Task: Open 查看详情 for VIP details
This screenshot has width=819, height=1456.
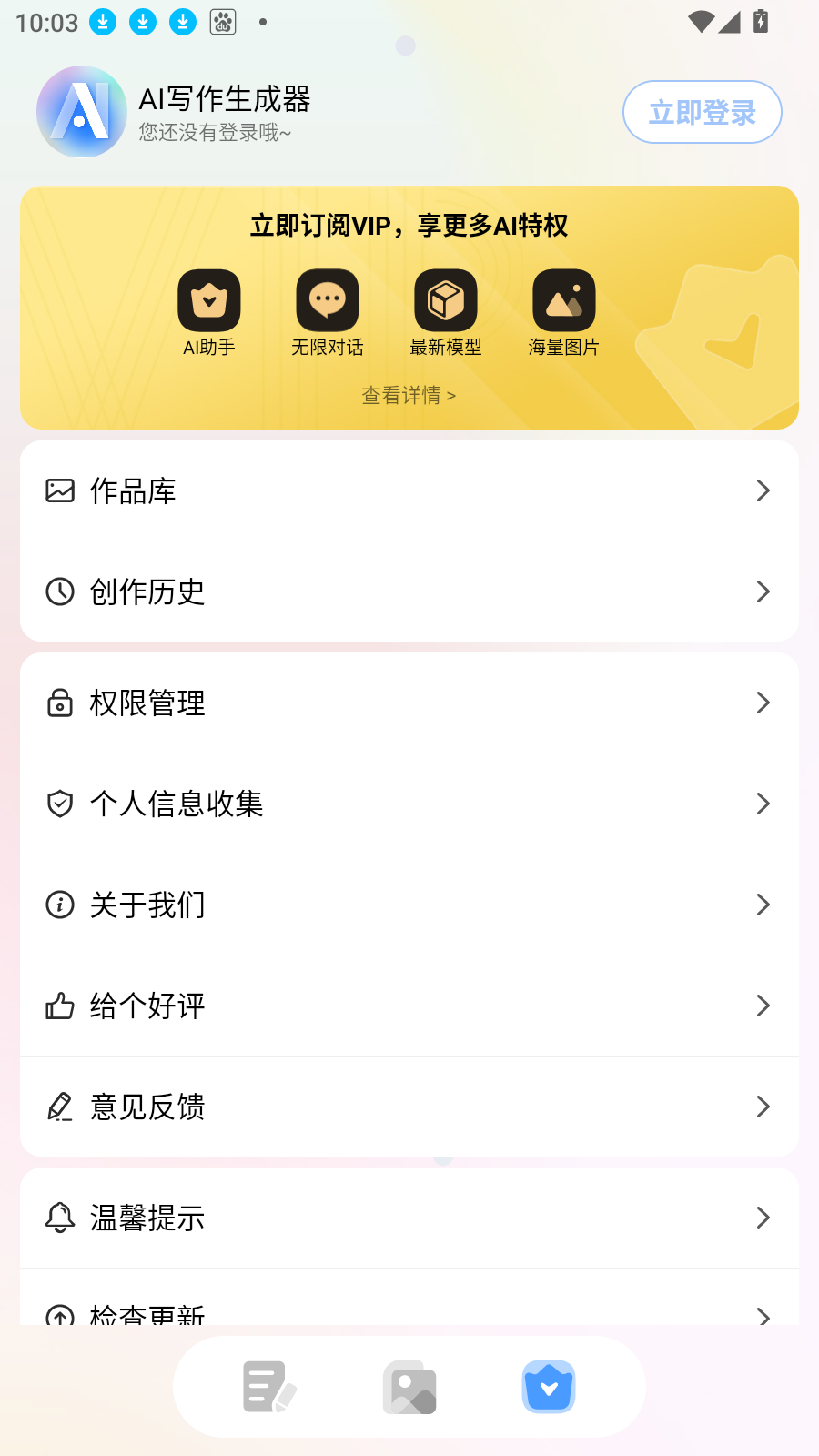Action: [x=409, y=395]
